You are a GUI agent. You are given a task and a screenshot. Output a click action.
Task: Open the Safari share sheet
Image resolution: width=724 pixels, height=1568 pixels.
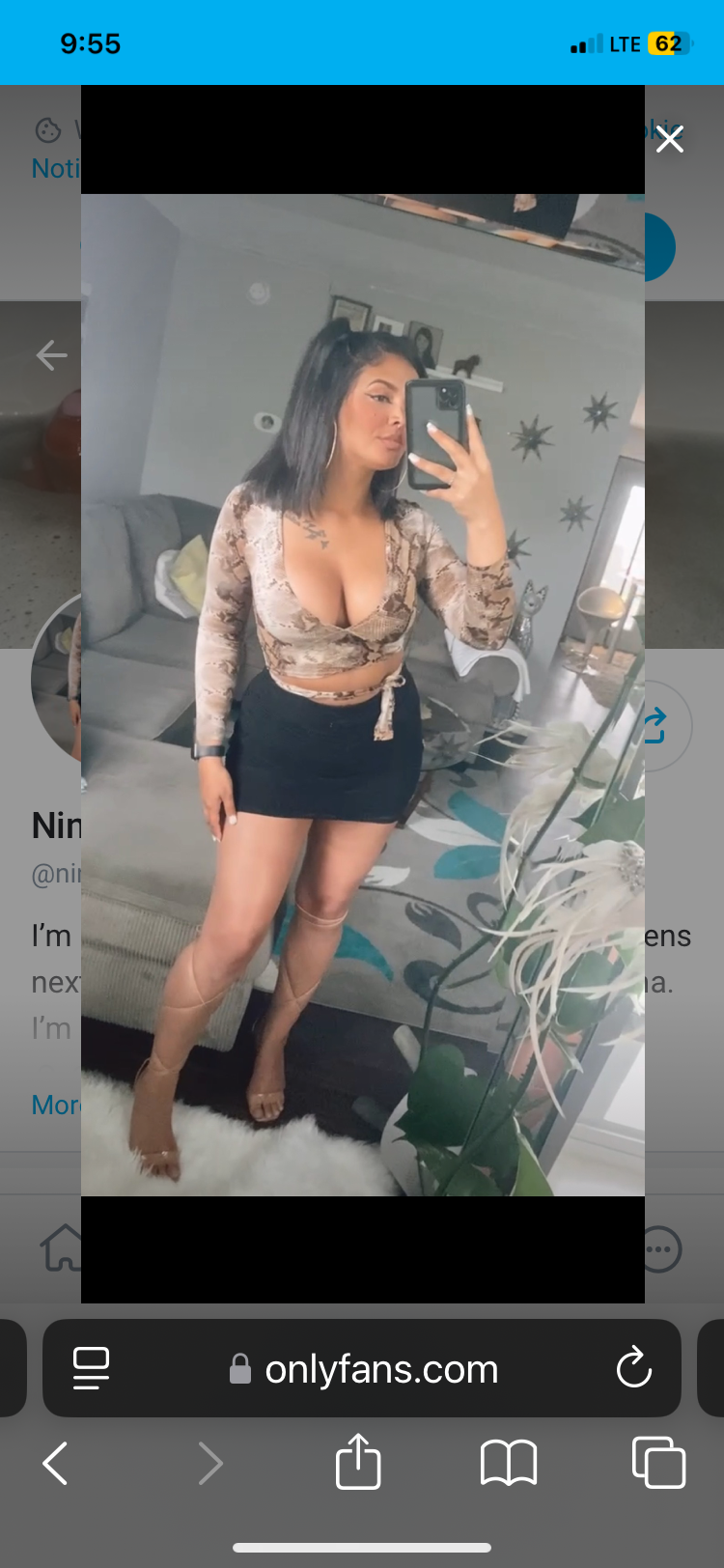pos(358,1461)
